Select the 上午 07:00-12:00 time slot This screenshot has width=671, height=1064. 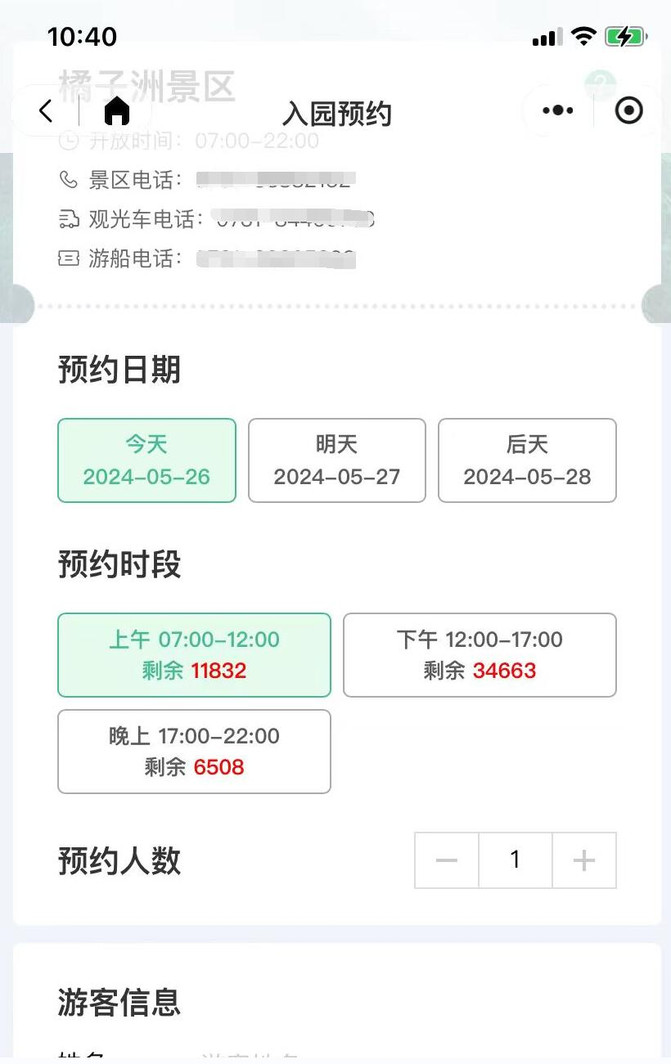(194, 655)
